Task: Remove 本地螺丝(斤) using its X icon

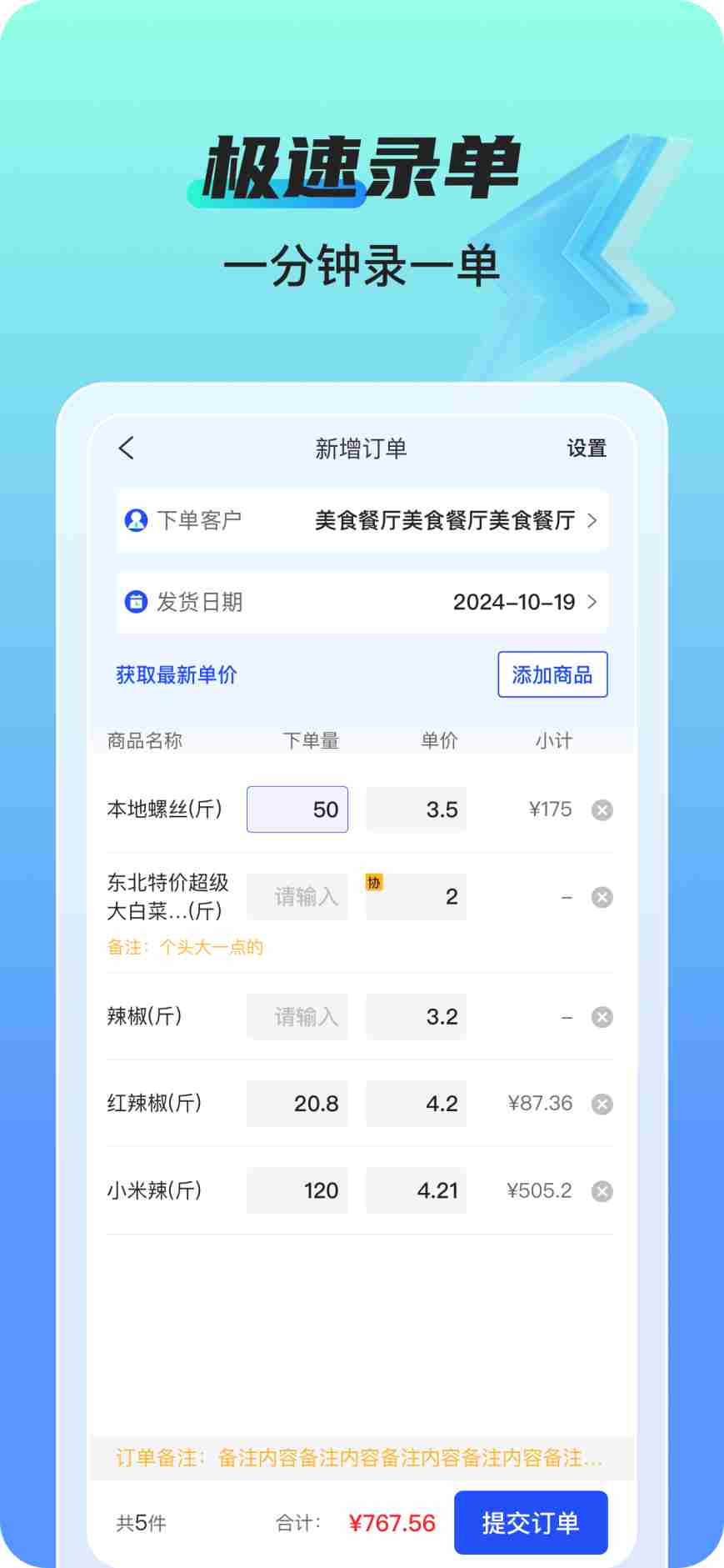Action: point(601,809)
